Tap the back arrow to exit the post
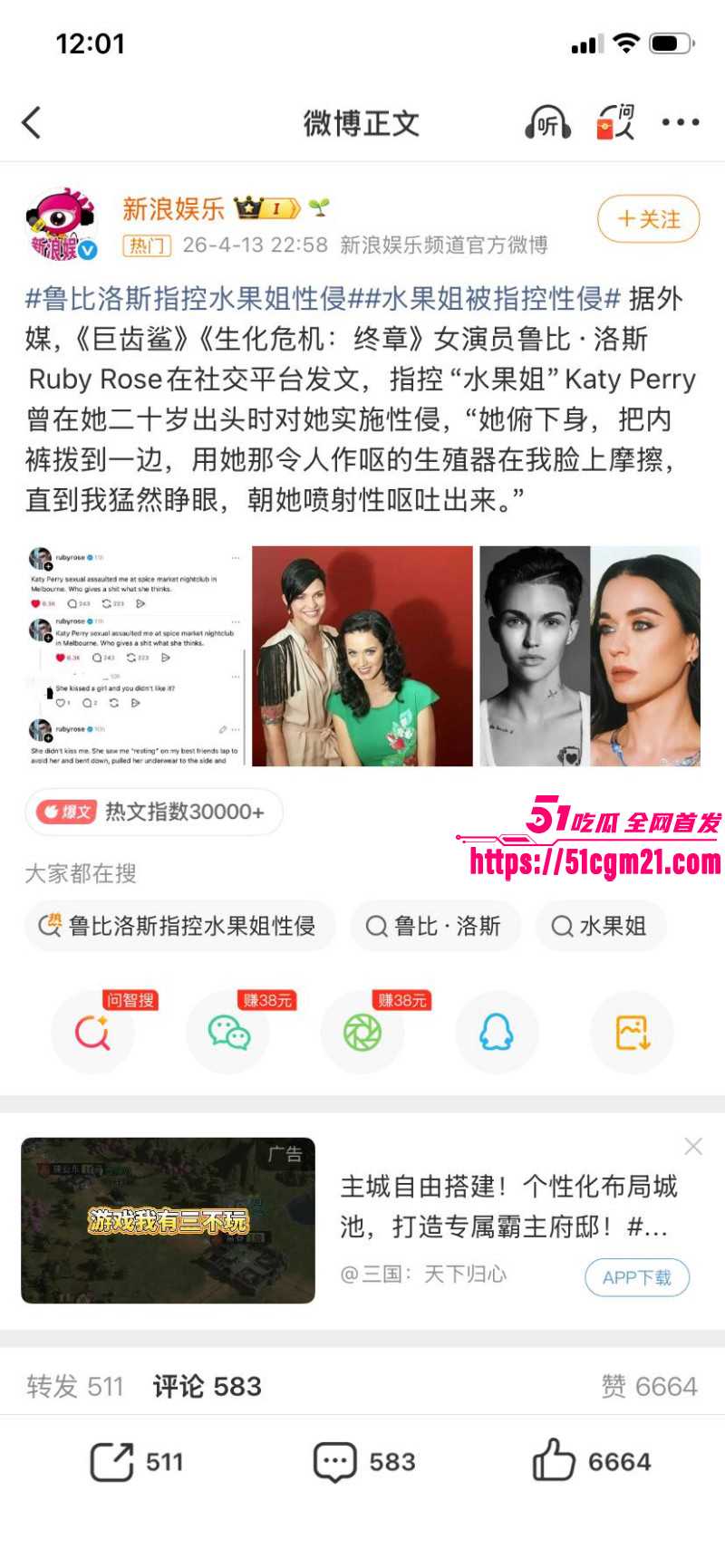Image resolution: width=725 pixels, height=1568 pixels. 33,124
